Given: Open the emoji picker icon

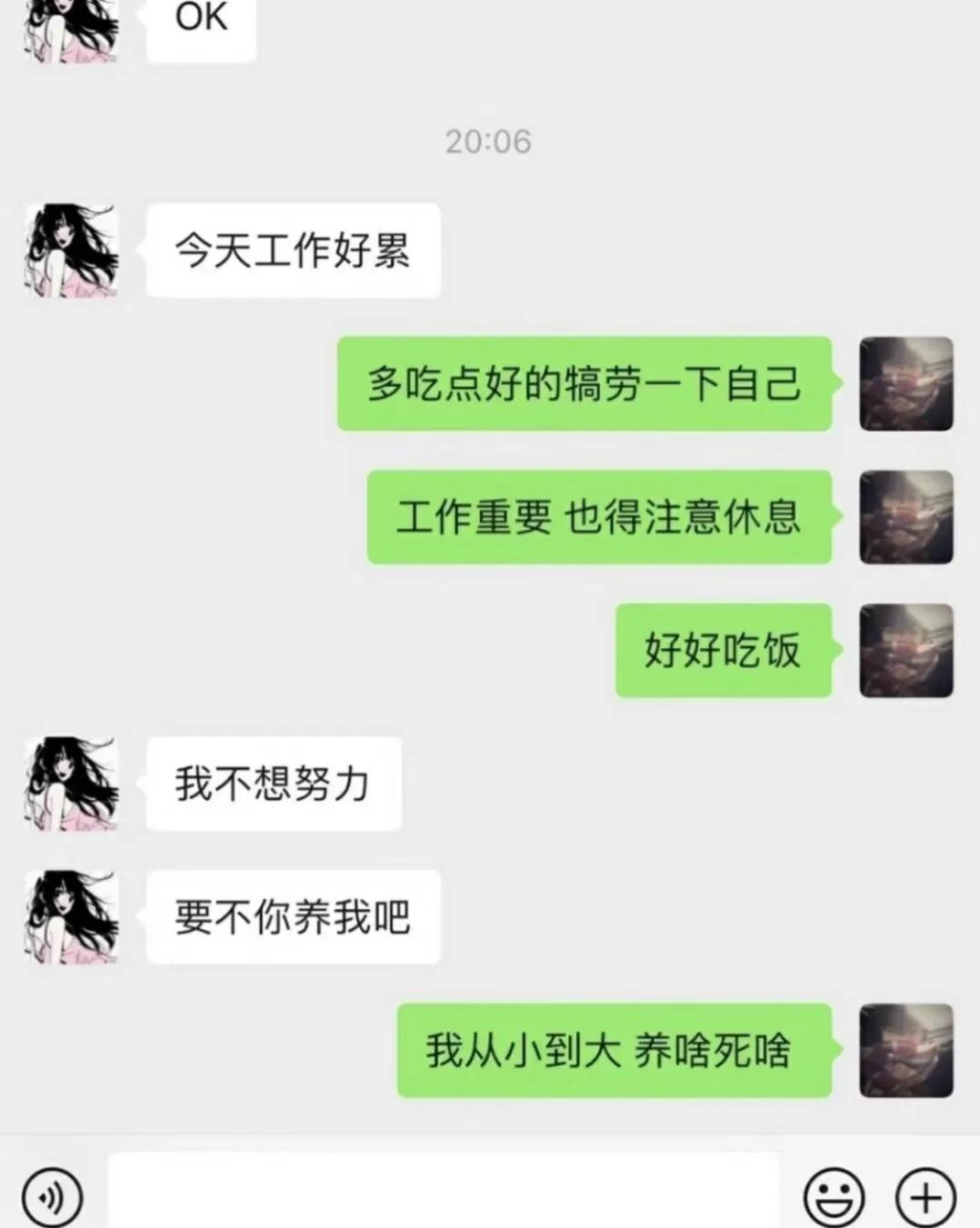Looking at the screenshot, I should click(x=836, y=1196).
